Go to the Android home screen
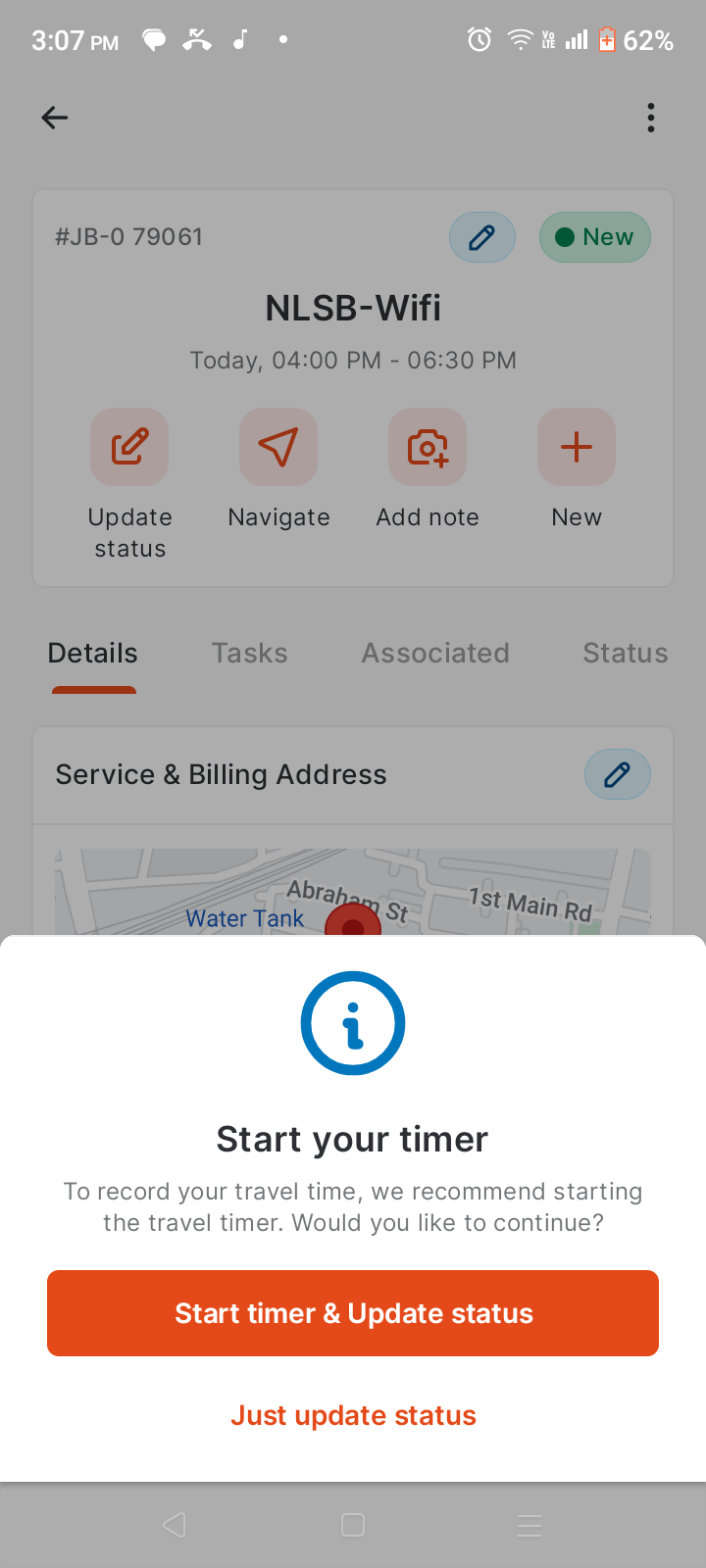The image size is (706, 1568). [x=353, y=1525]
